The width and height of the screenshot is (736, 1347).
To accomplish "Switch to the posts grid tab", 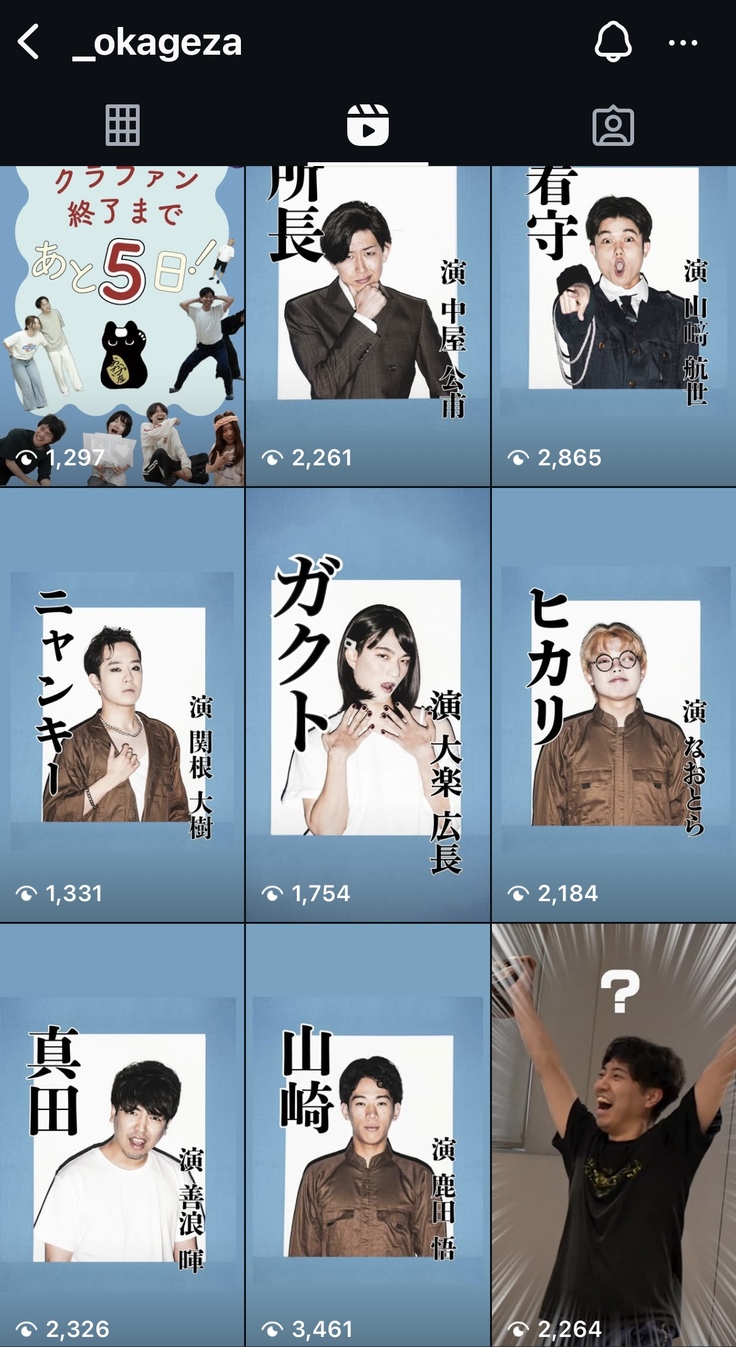I will (122, 126).
